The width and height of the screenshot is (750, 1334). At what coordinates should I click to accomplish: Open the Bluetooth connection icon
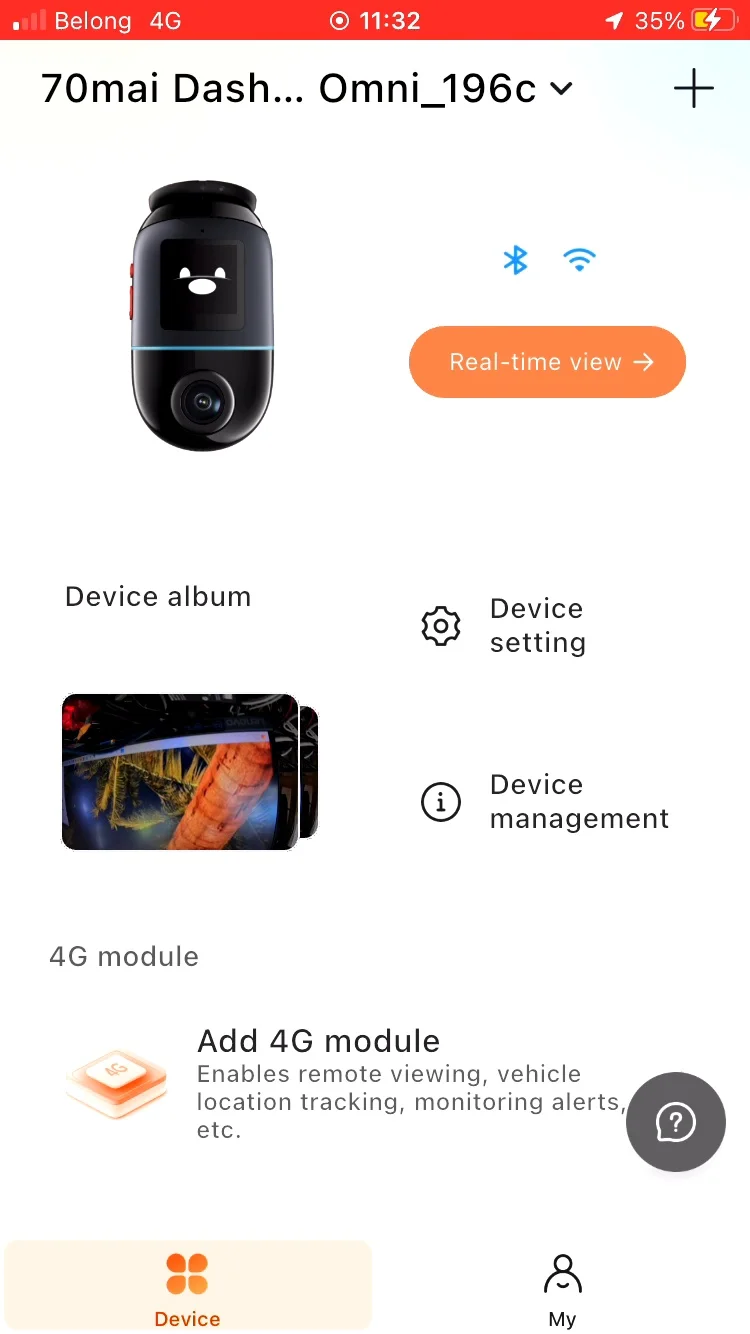pyautogui.click(x=514, y=261)
